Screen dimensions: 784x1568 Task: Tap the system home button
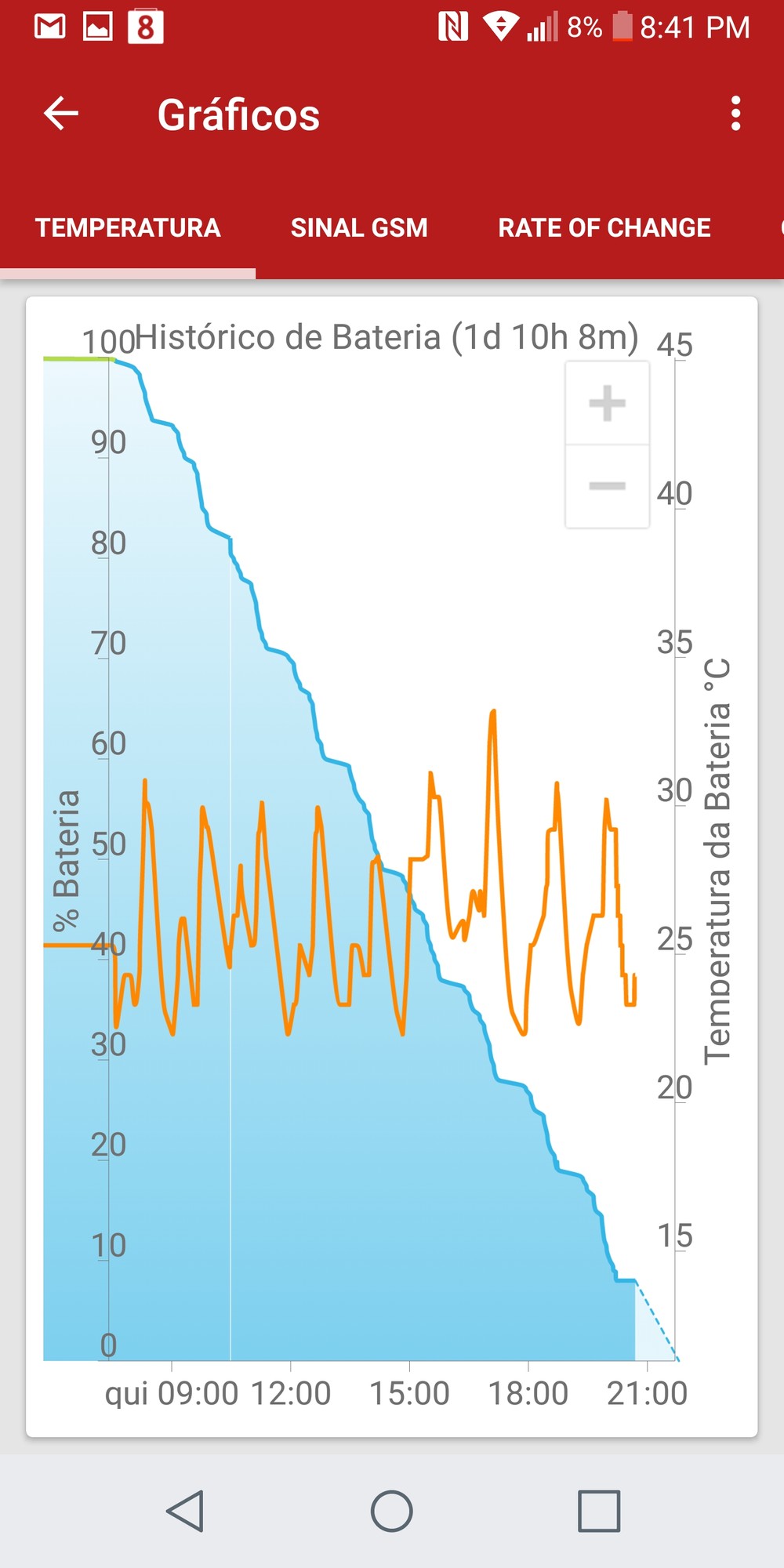(x=392, y=1511)
